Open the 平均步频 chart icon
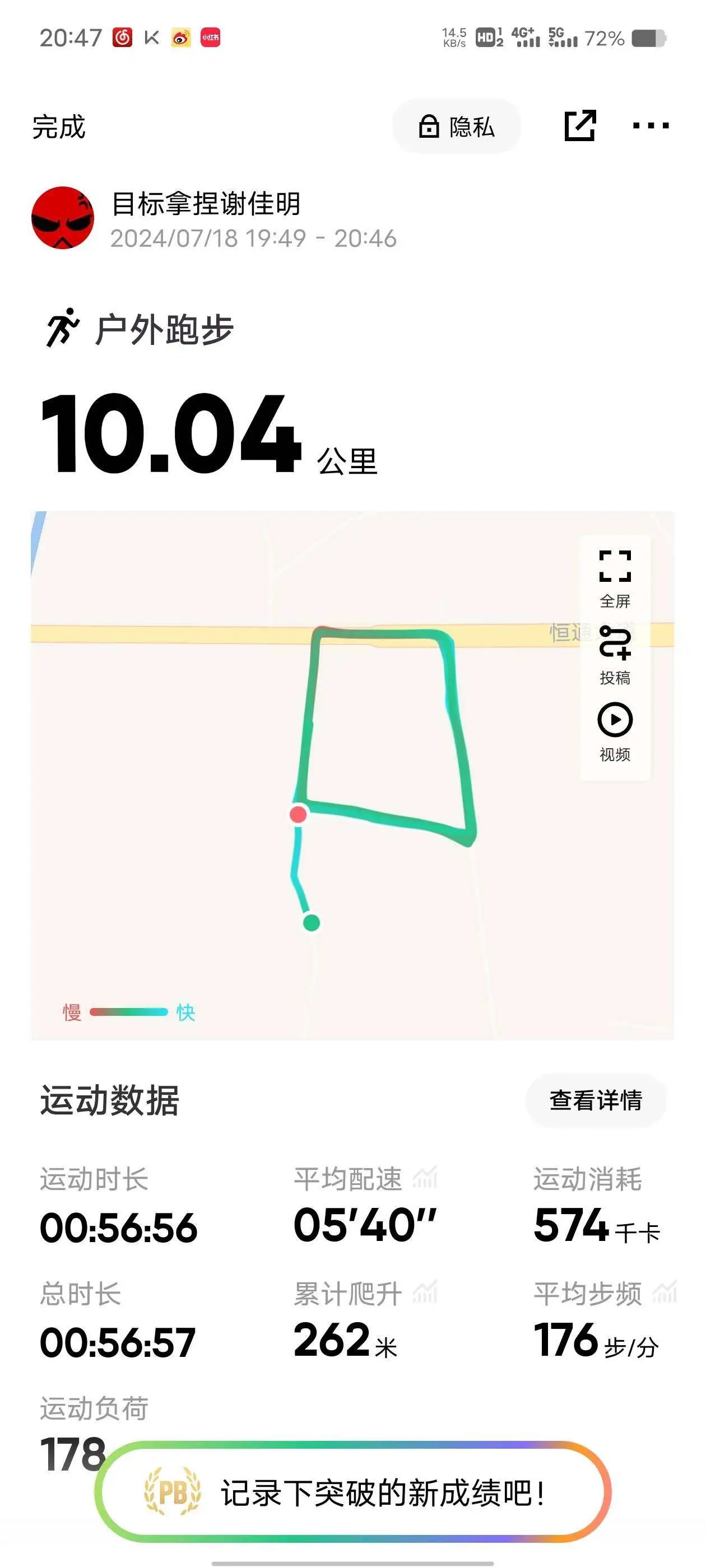 [665, 1293]
